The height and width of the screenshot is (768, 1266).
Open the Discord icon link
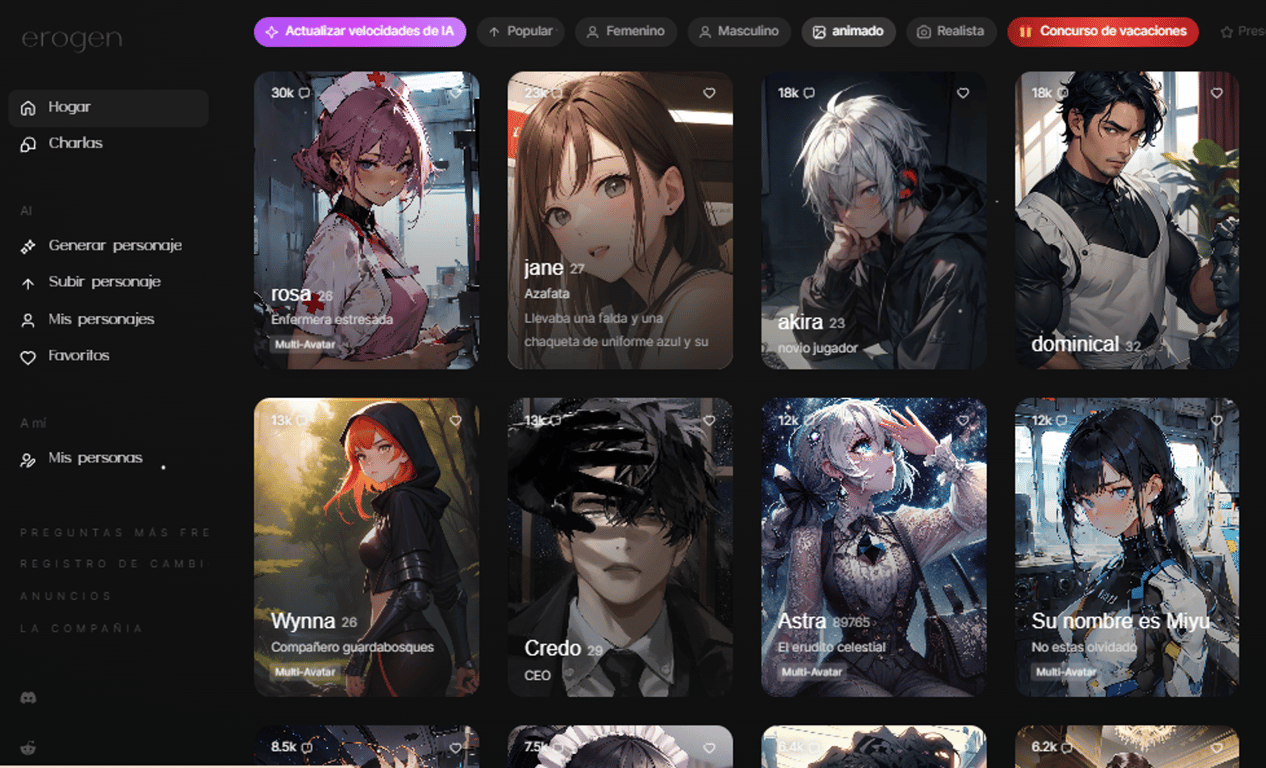pyautogui.click(x=28, y=698)
